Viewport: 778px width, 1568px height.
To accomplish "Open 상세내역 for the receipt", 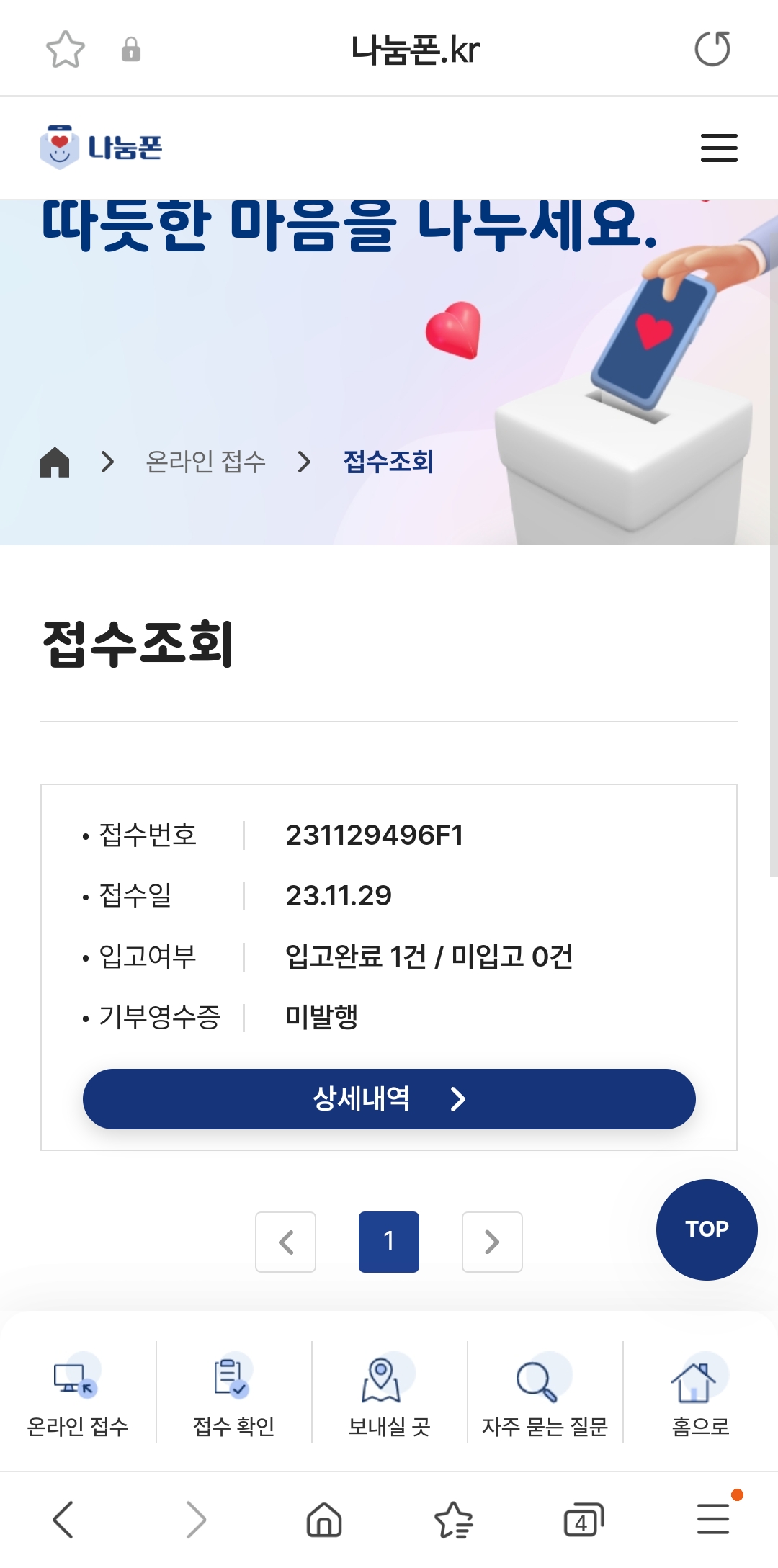I will click(389, 1099).
